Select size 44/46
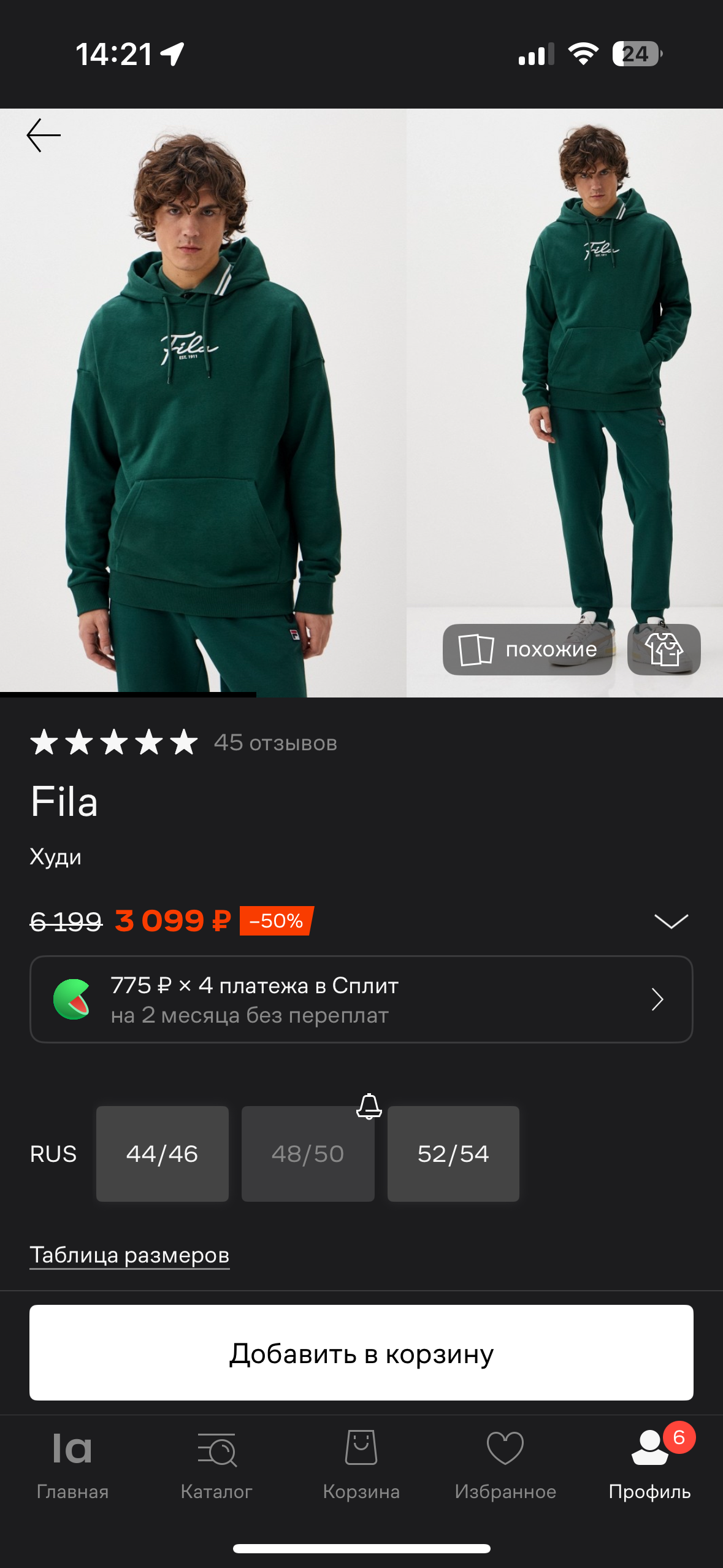The image size is (723, 1568). 163,1154
